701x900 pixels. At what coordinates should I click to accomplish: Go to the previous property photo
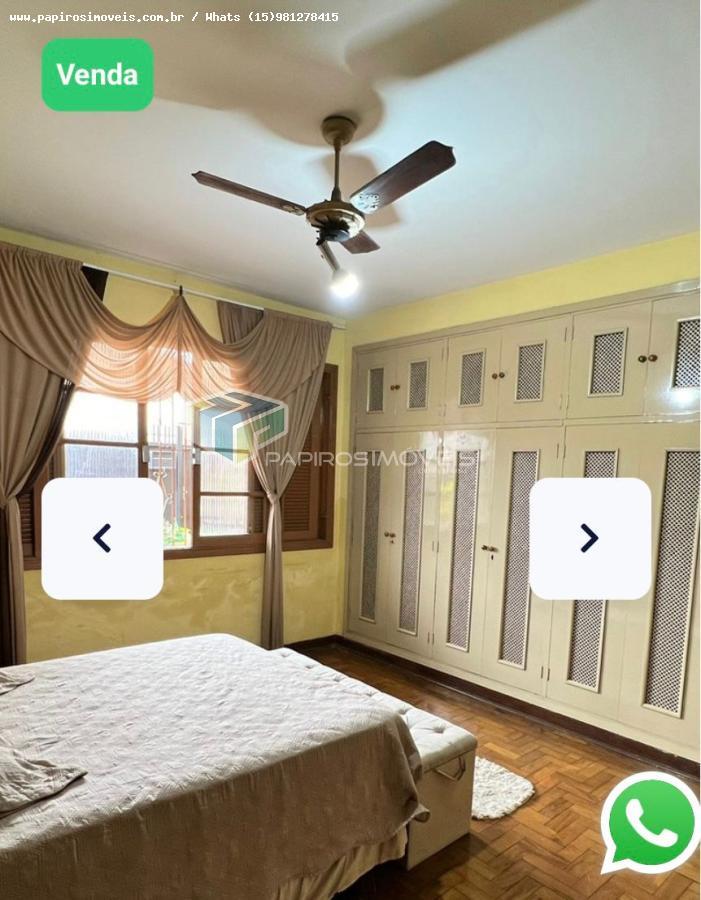pyautogui.click(x=102, y=538)
